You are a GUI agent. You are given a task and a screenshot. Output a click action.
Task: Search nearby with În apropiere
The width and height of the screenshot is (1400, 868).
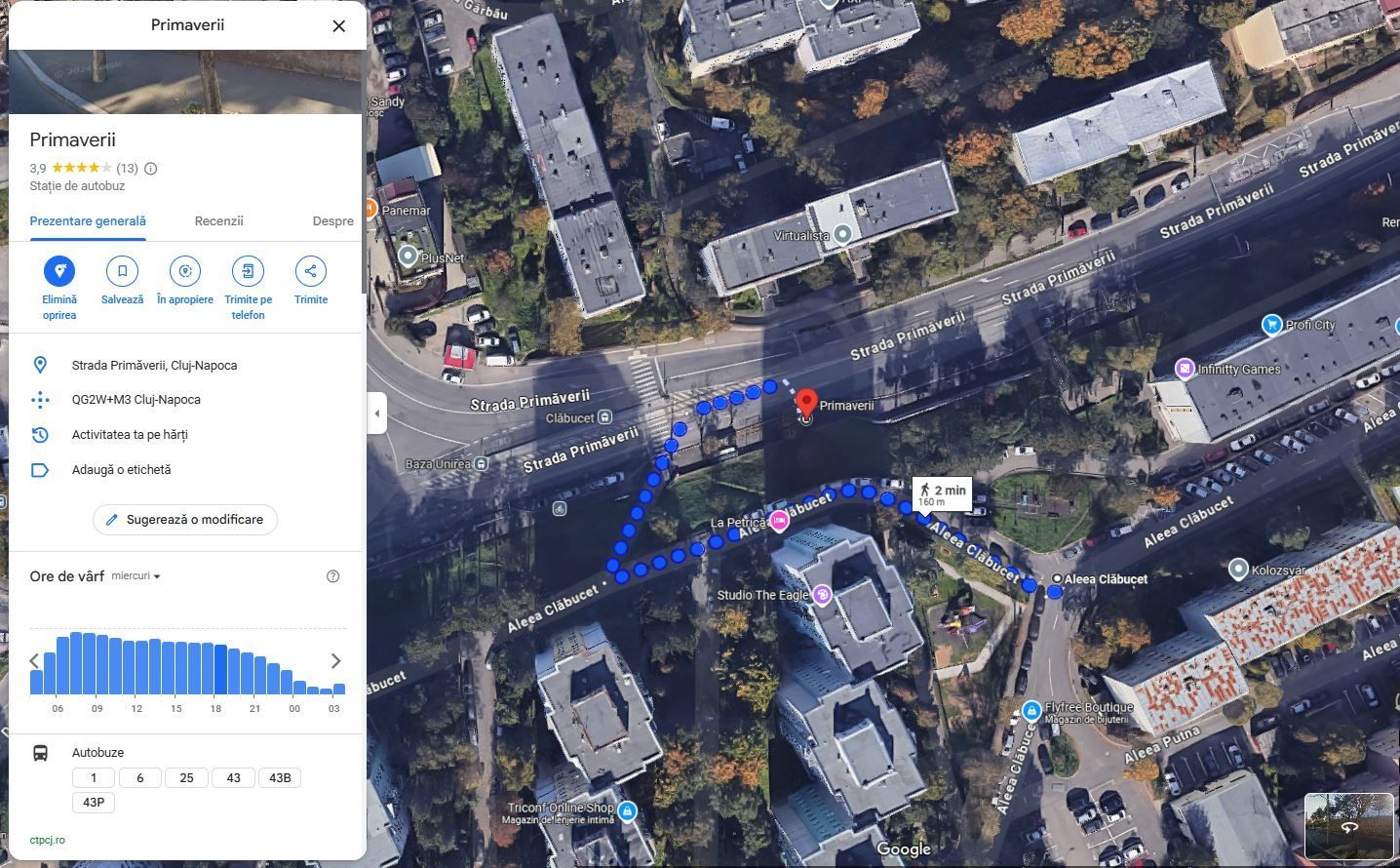[184, 272]
